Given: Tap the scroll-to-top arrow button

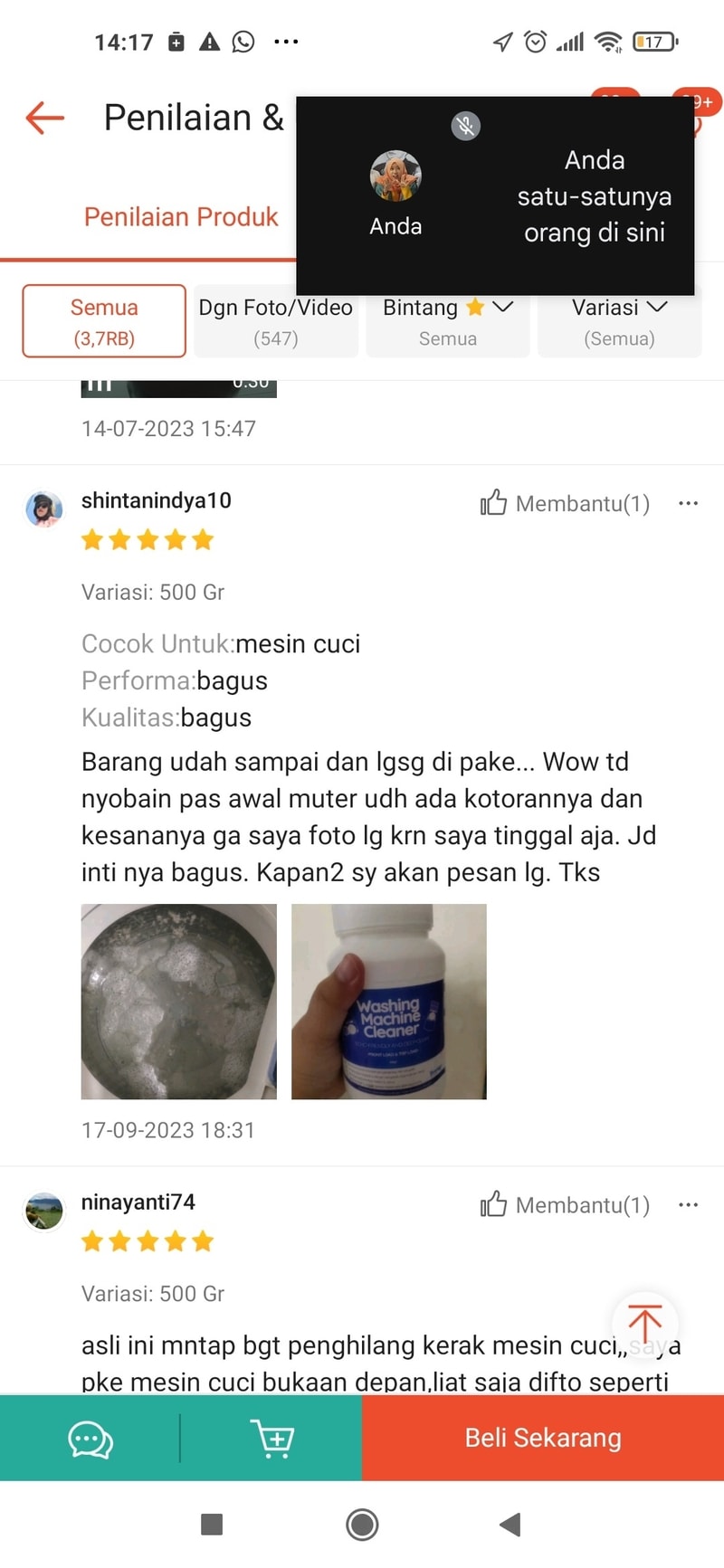Looking at the screenshot, I should [645, 1325].
